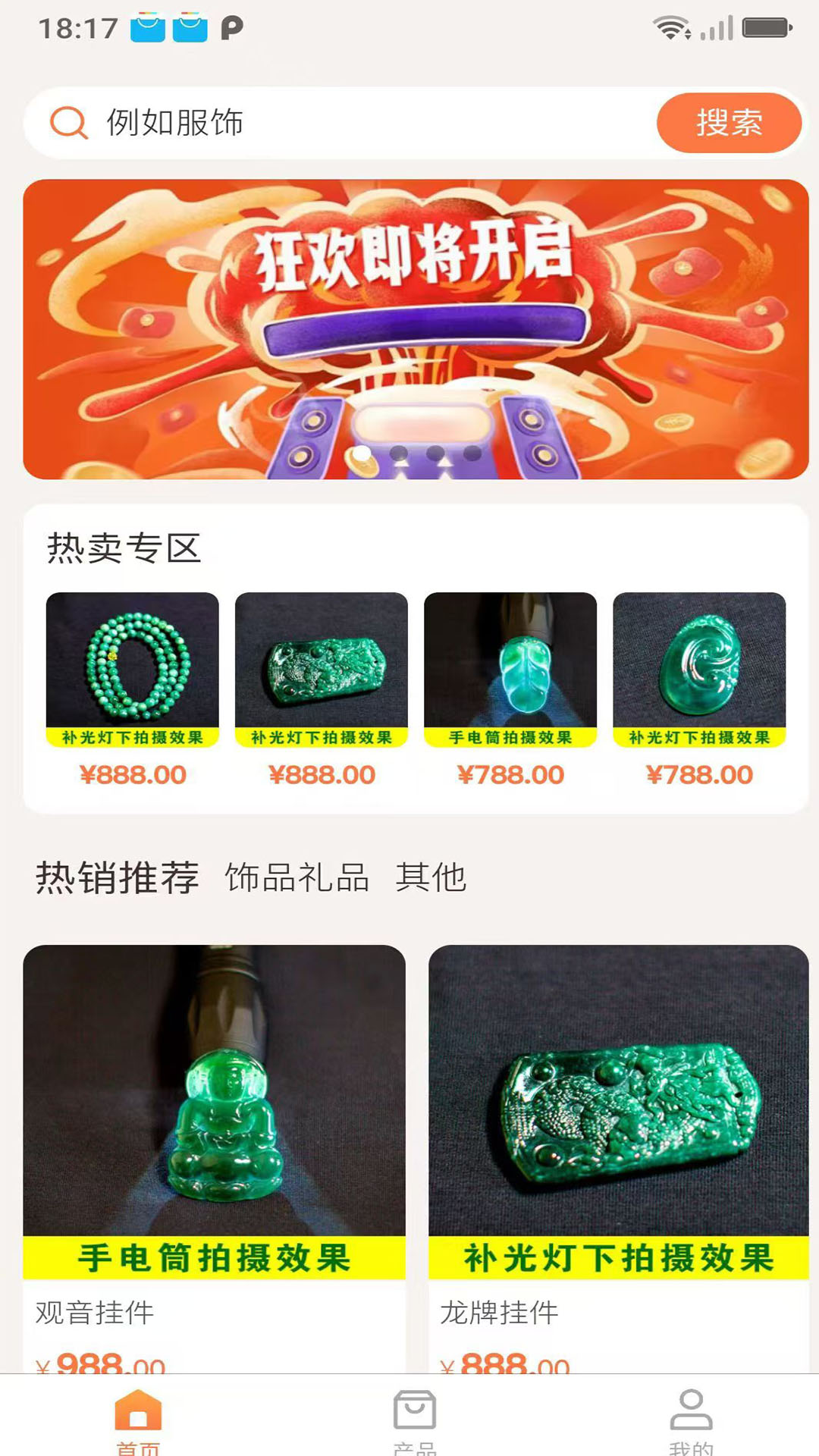The image size is (819, 1456).
Task: Select the 热销推荐 category tab
Action: coord(118,877)
